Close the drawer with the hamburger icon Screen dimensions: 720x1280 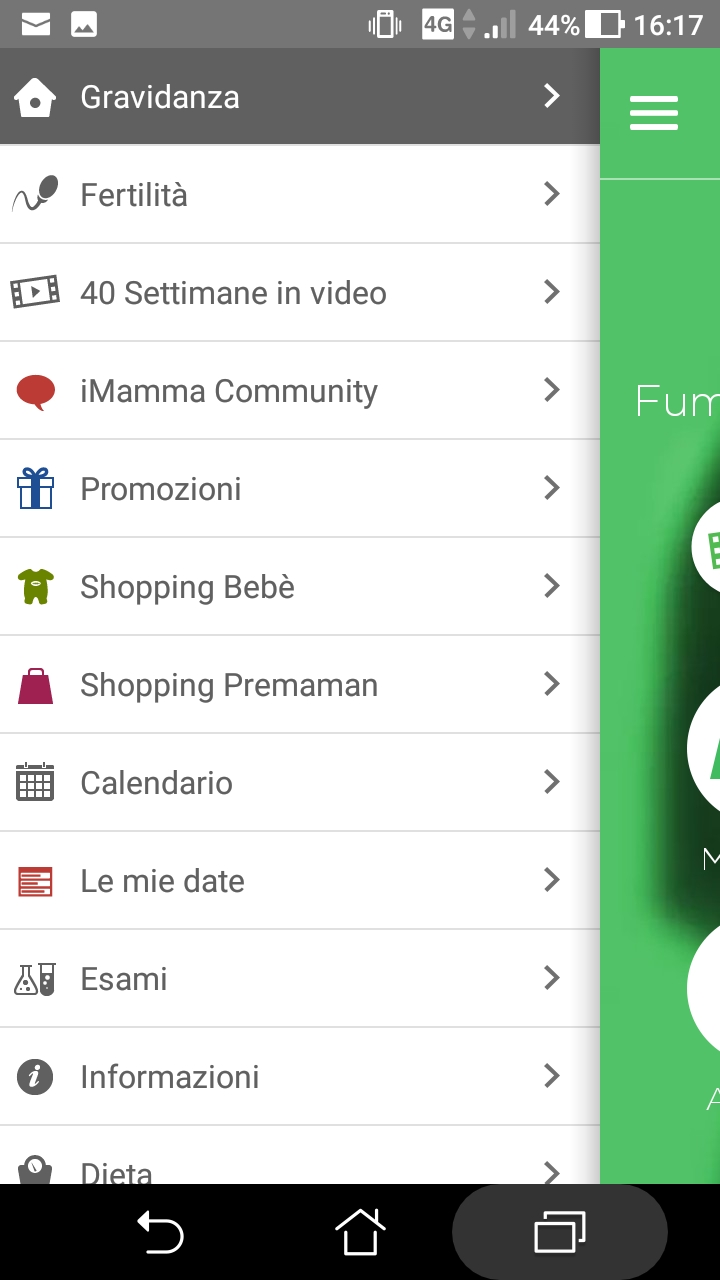tap(654, 113)
